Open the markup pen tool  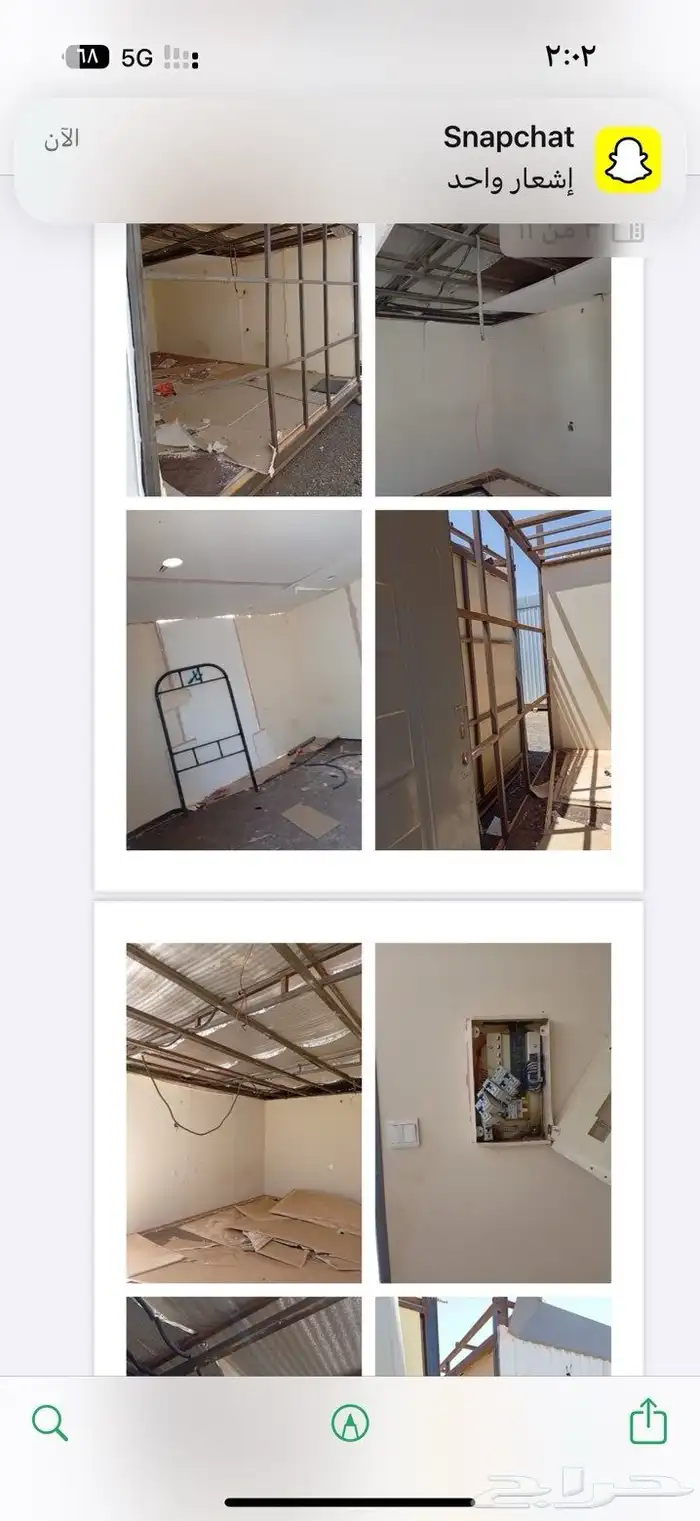350,1422
